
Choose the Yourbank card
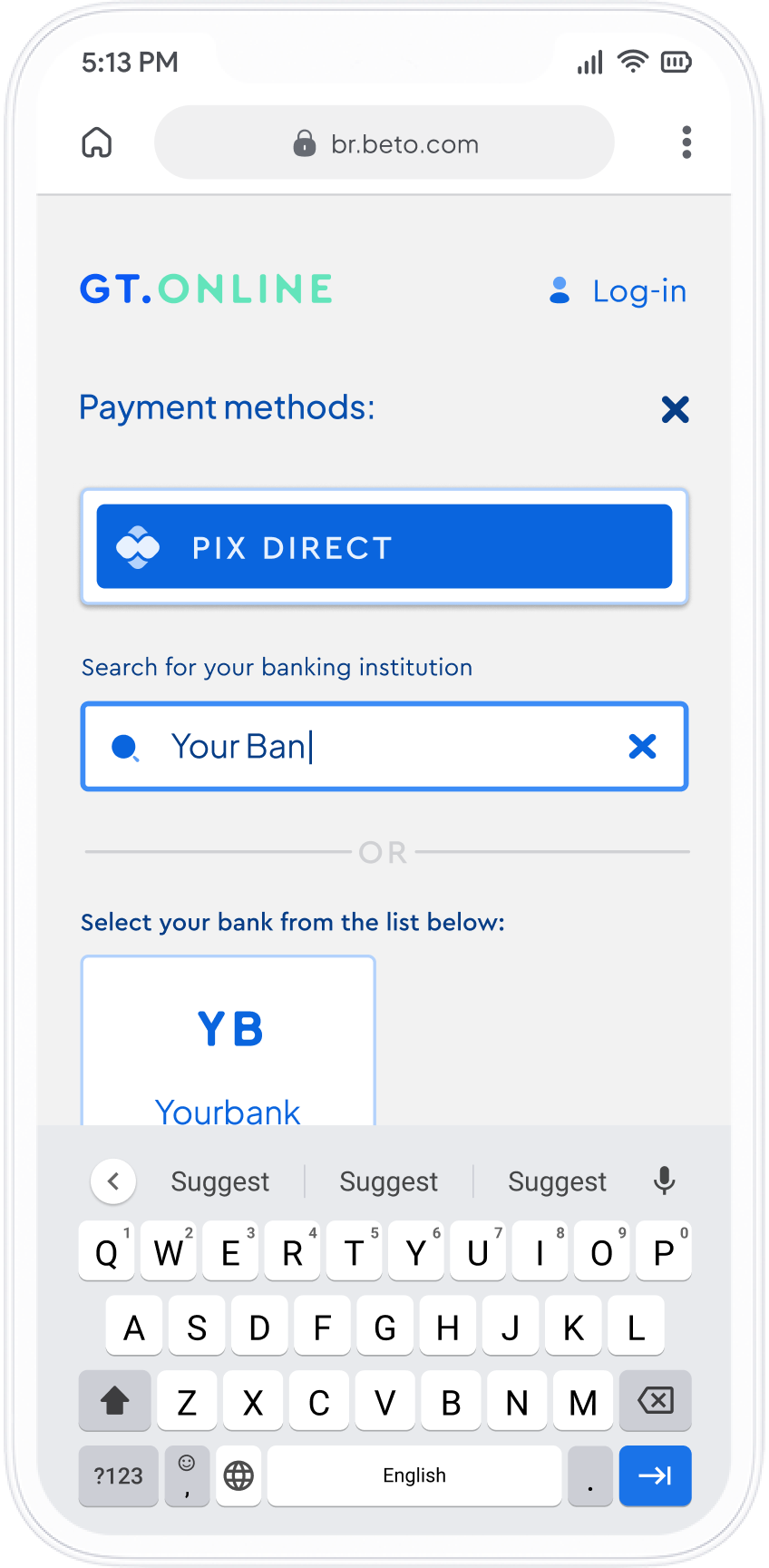pyautogui.click(x=229, y=1041)
